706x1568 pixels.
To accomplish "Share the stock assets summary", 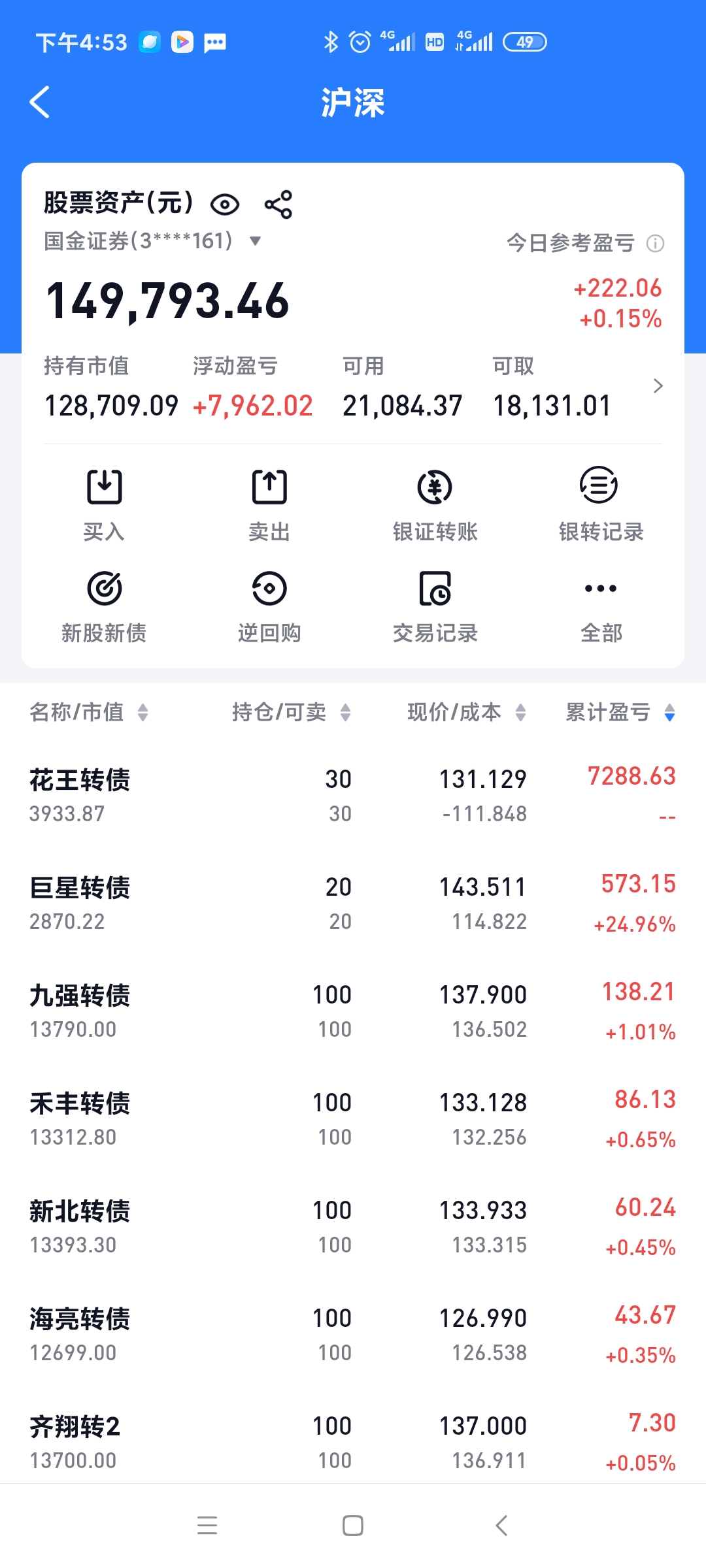I will coord(278,204).
